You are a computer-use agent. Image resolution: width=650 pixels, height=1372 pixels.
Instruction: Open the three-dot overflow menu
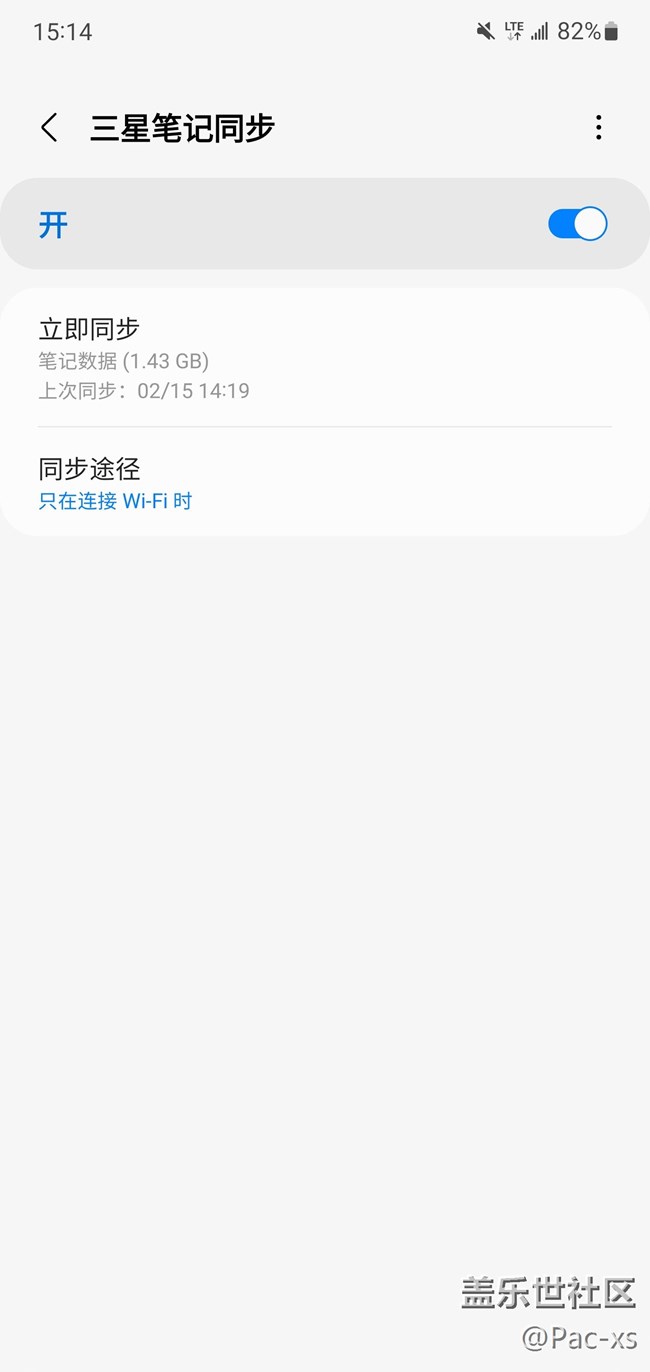598,128
